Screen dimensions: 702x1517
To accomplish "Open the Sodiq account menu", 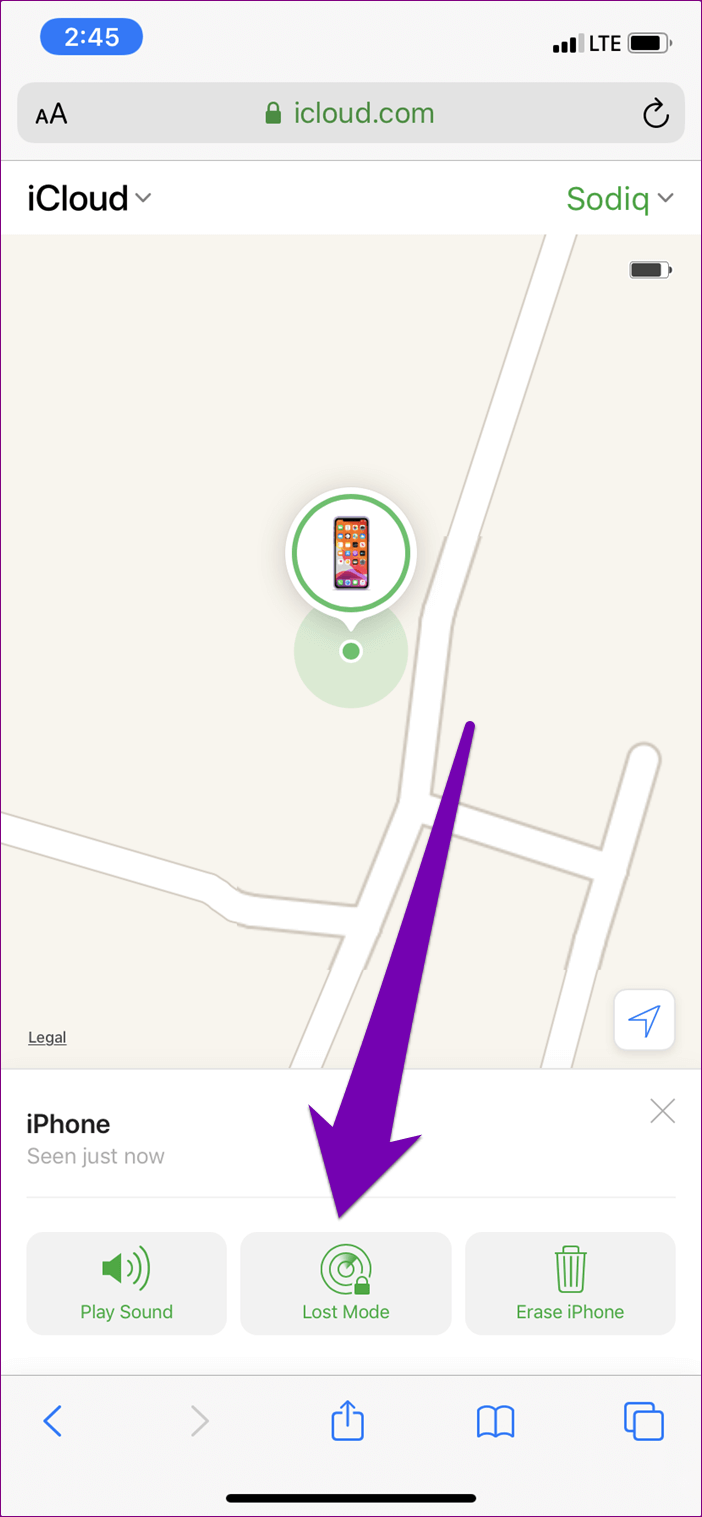I will click(x=620, y=199).
